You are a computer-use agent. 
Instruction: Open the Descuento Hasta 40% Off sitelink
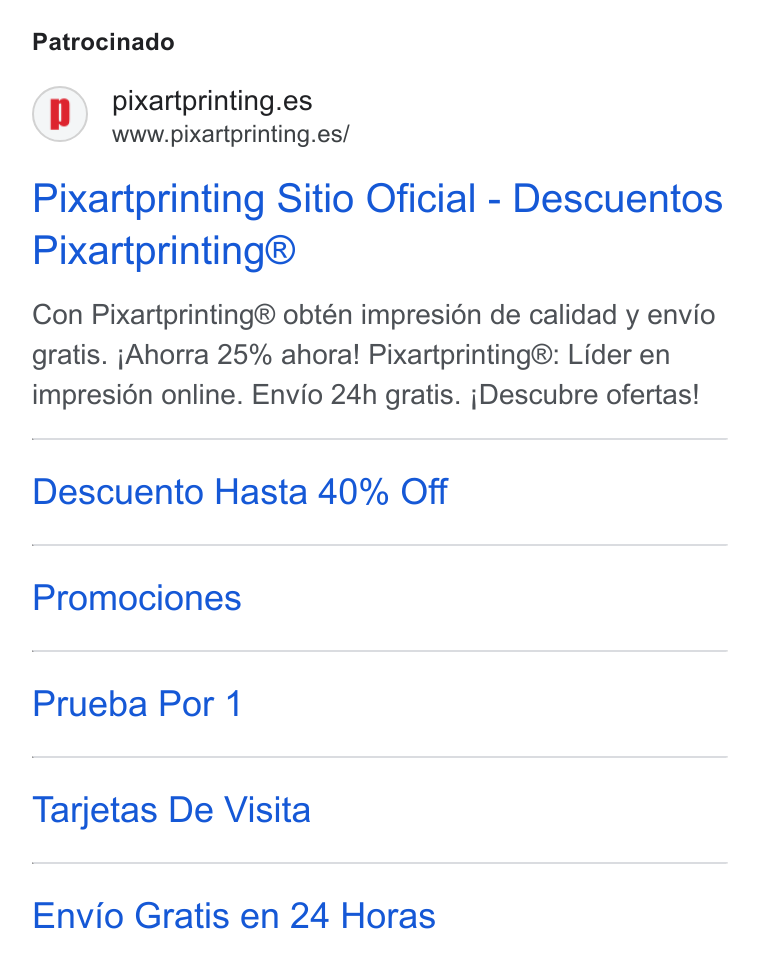coord(240,492)
